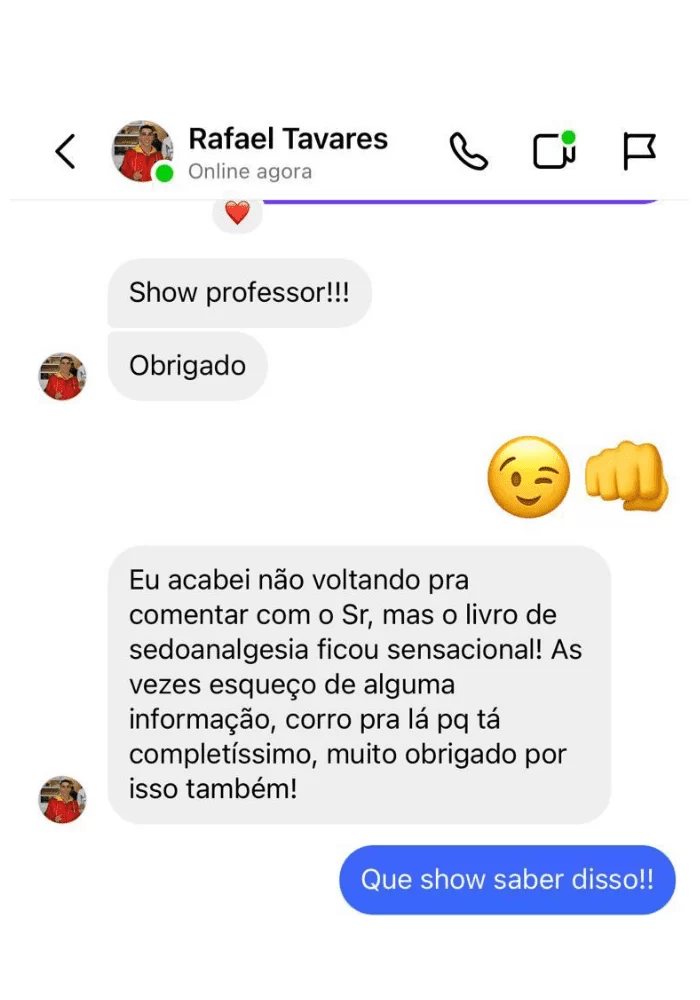700x1000 pixels.
Task: Tap Rafael's avatar beside the sedoanalgesia message
Action: pos(62,800)
